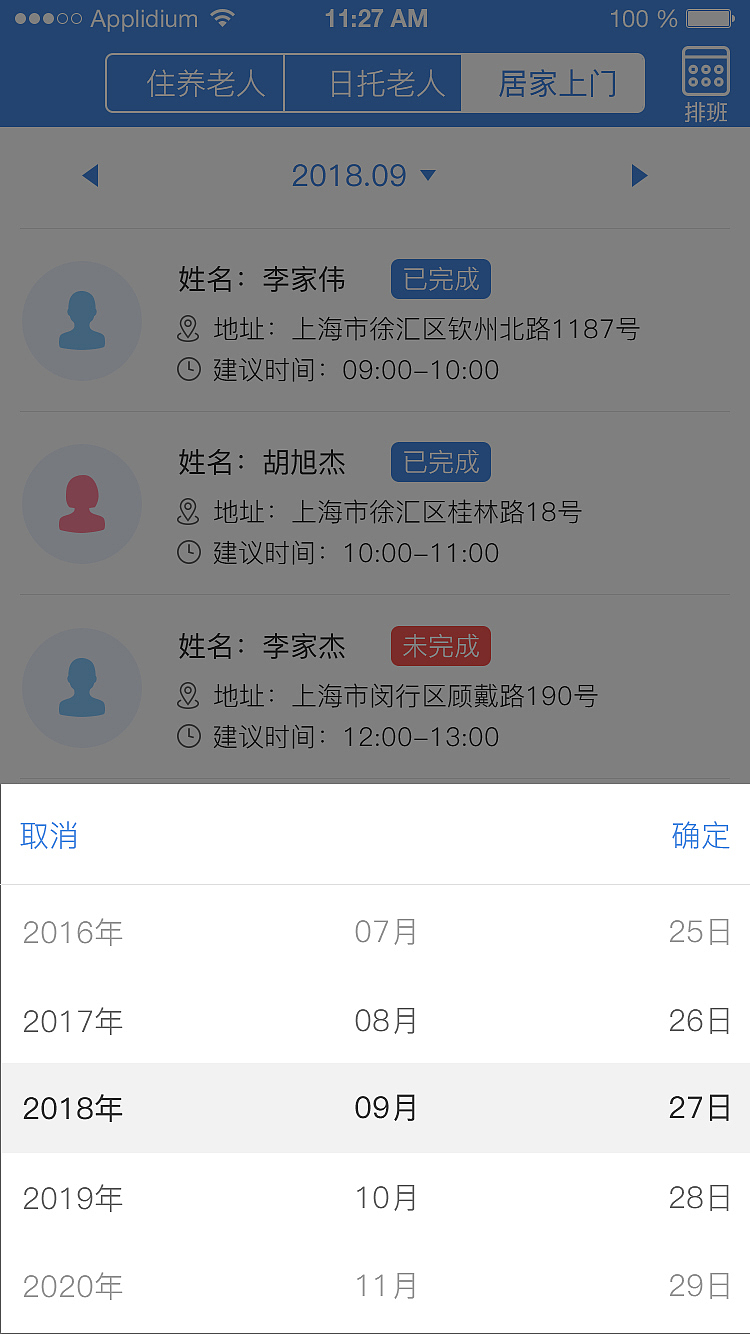This screenshot has height=1334, width=750.
Task: Switch to the 住养老人 tab
Action: (x=194, y=84)
